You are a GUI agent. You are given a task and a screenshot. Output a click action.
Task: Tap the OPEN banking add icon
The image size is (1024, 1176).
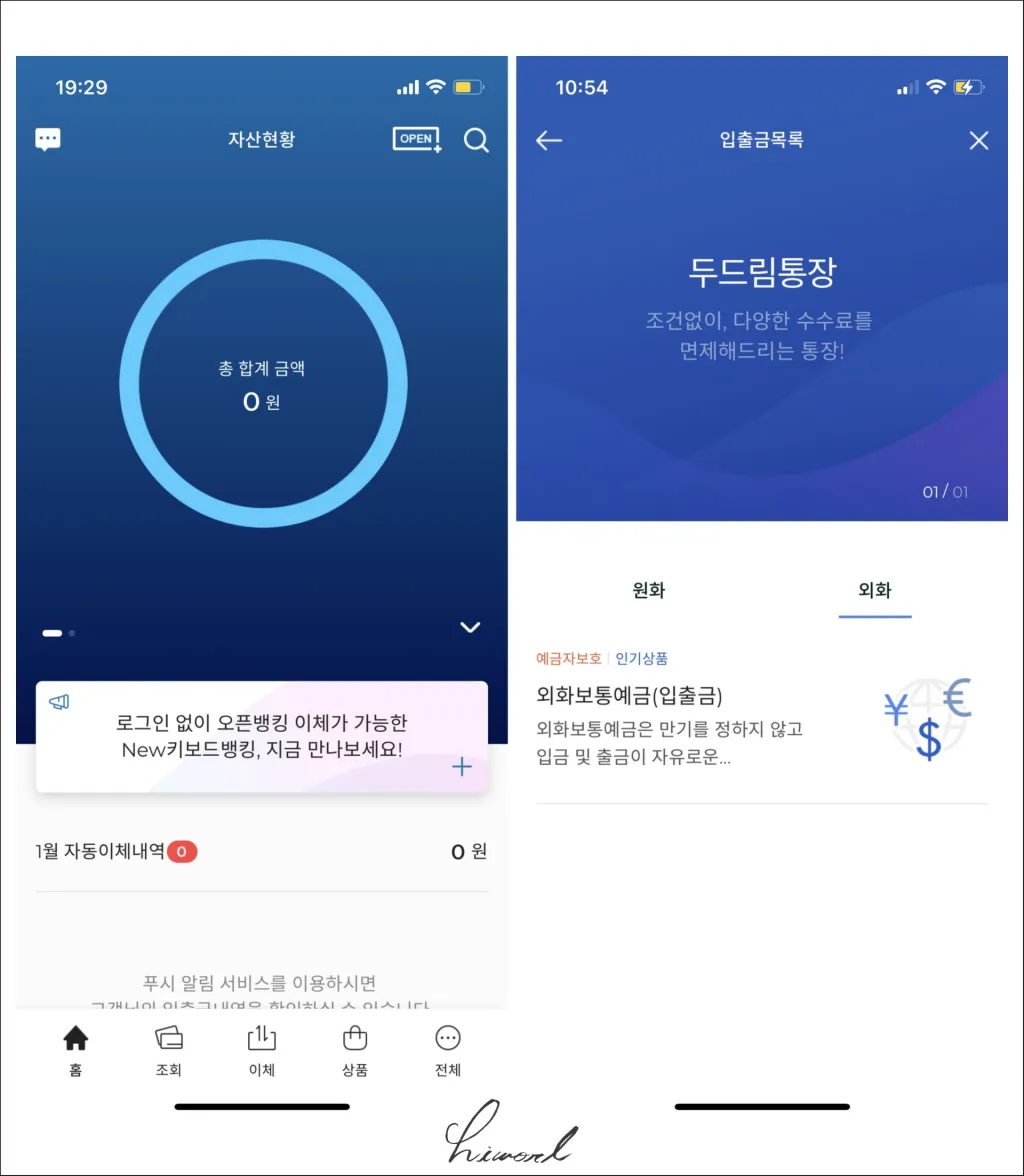click(416, 140)
